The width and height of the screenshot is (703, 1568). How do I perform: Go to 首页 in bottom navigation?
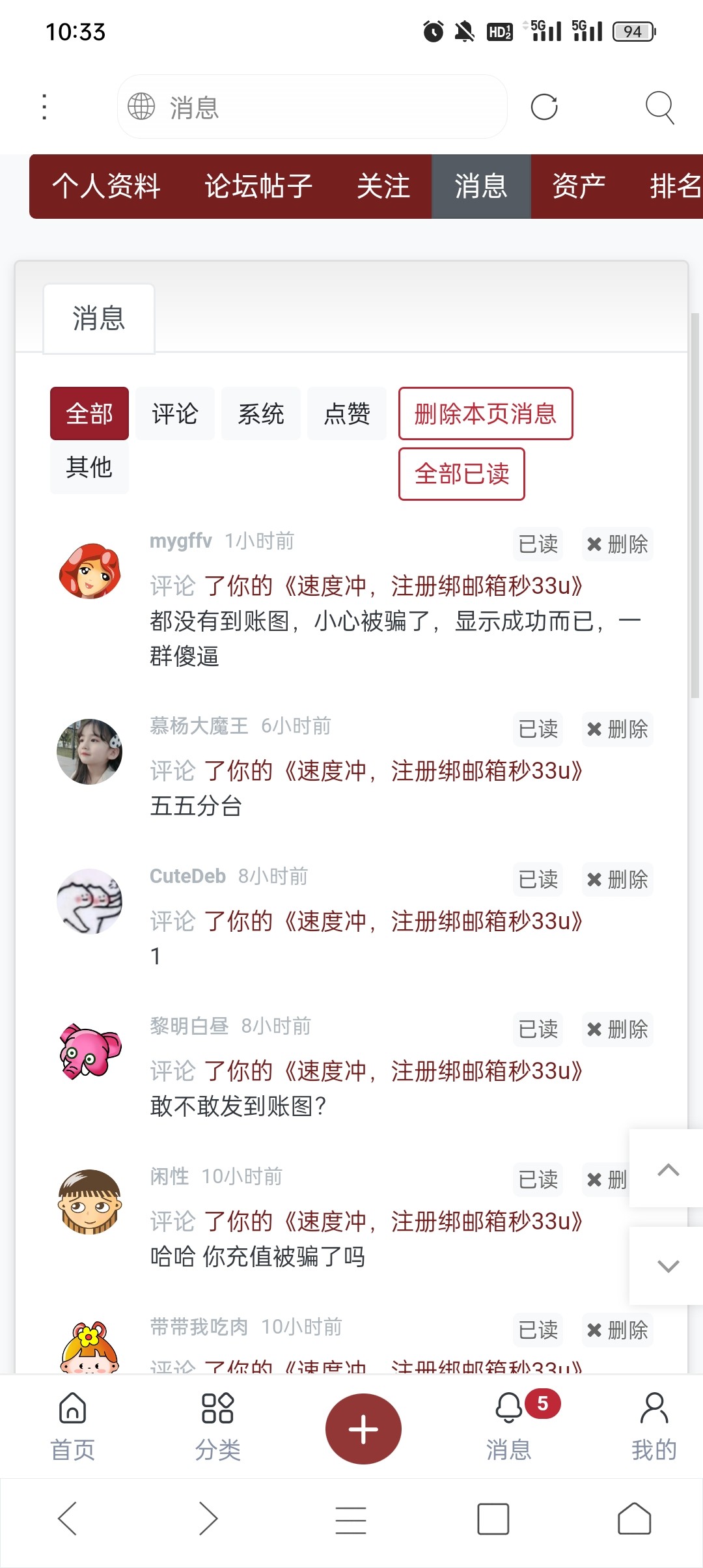[72, 1426]
